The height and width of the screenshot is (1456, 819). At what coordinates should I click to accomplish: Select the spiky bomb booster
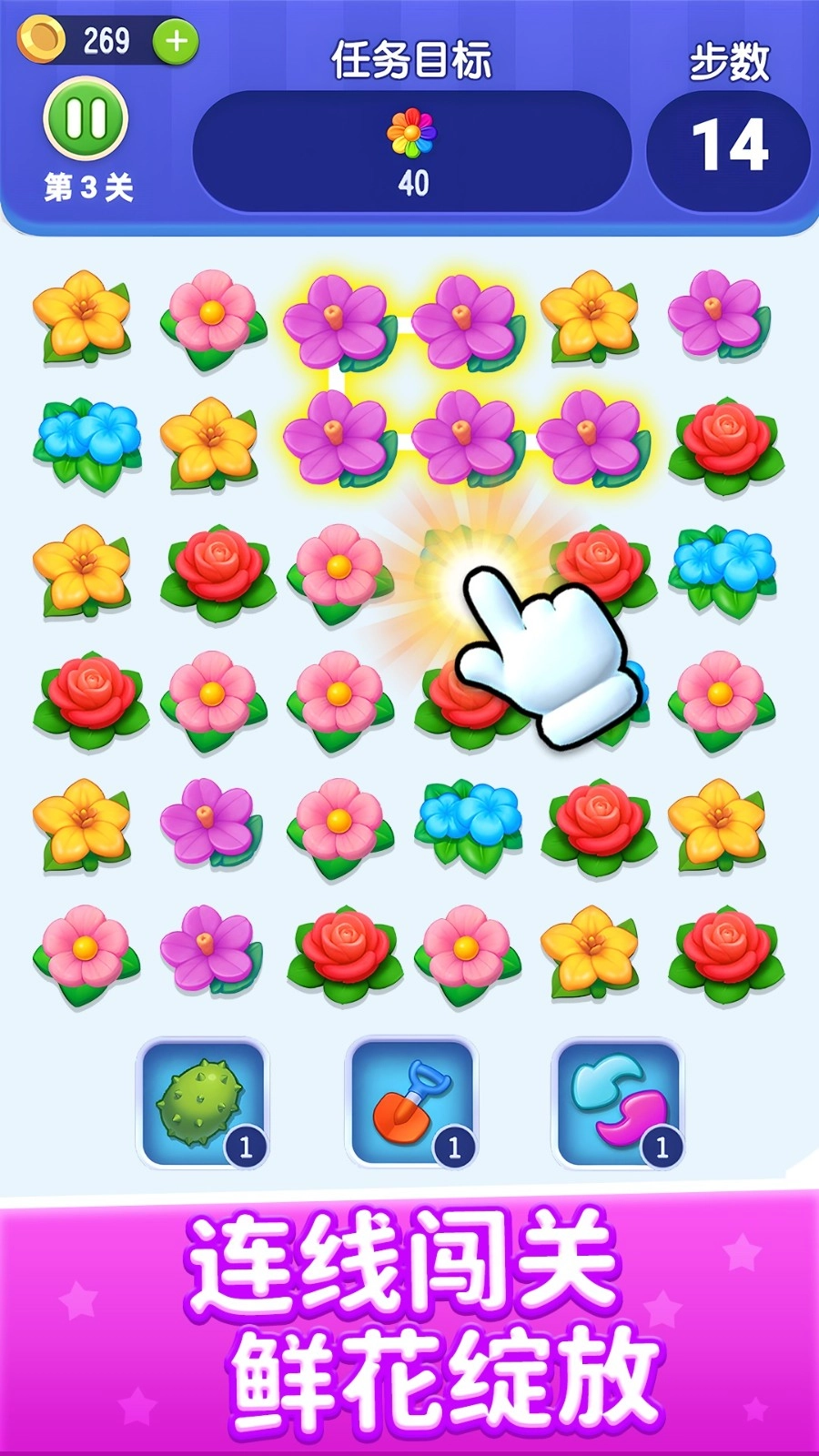tap(202, 1101)
